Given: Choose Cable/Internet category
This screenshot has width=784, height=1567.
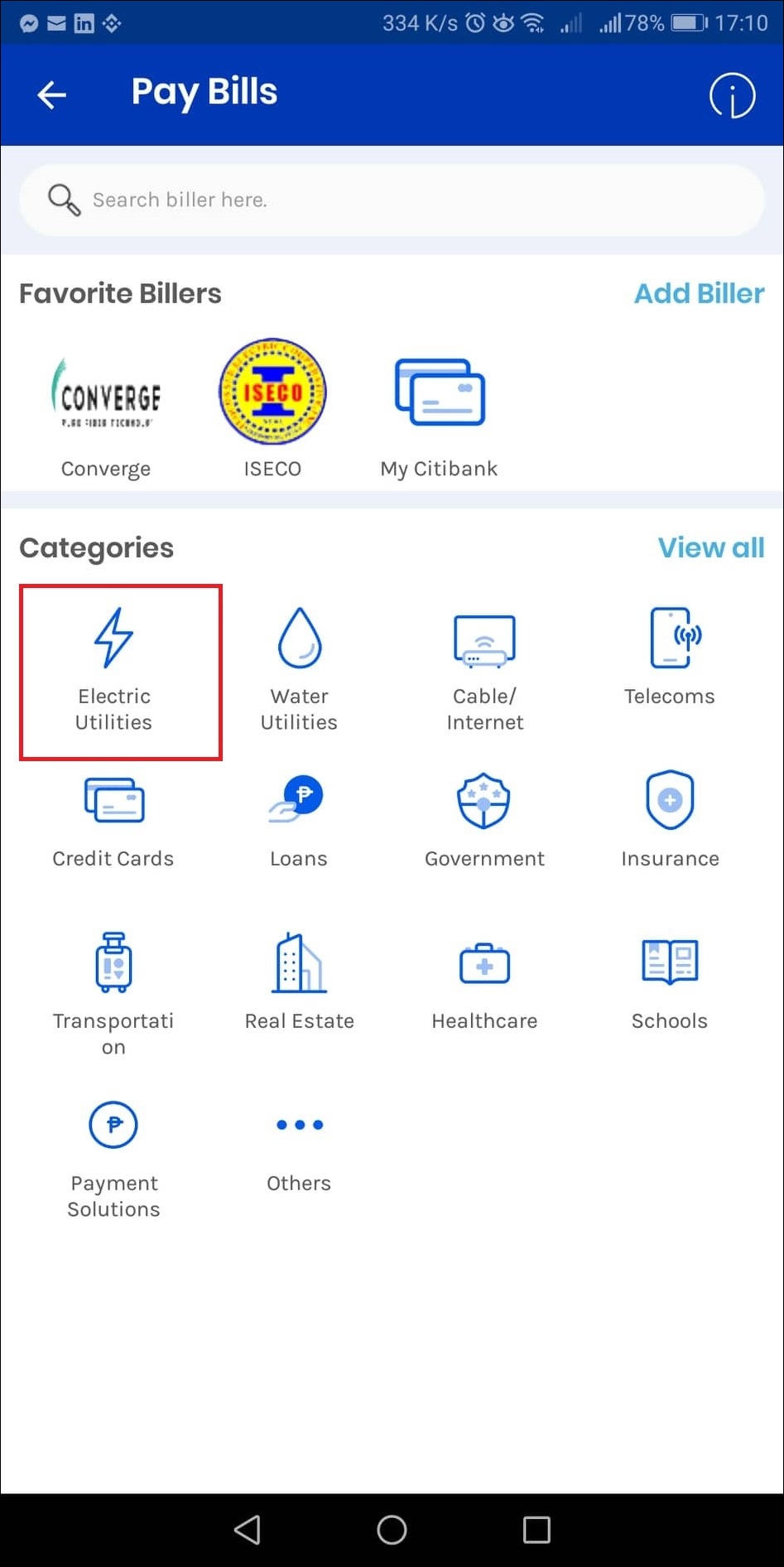Looking at the screenshot, I should 484,669.
